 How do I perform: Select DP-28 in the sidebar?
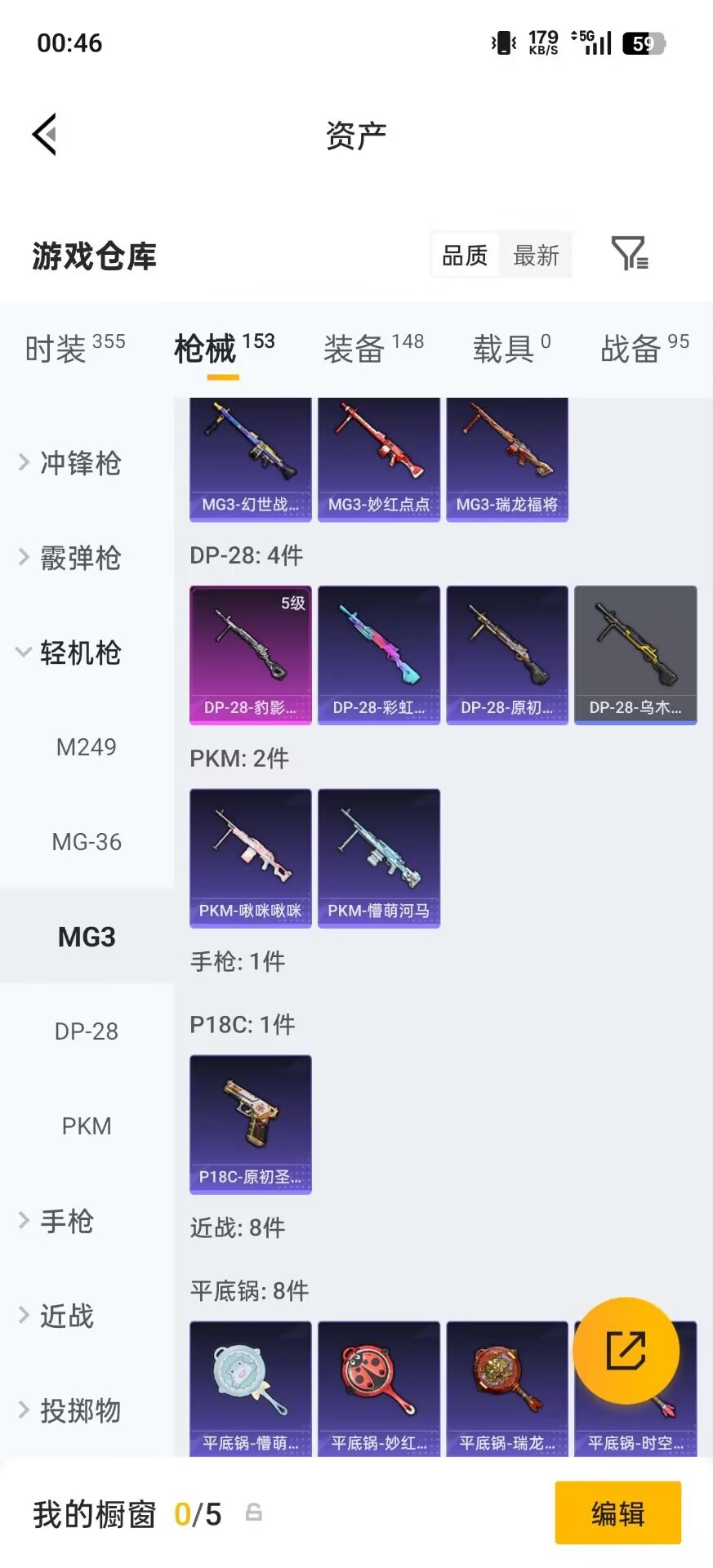point(86,1031)
